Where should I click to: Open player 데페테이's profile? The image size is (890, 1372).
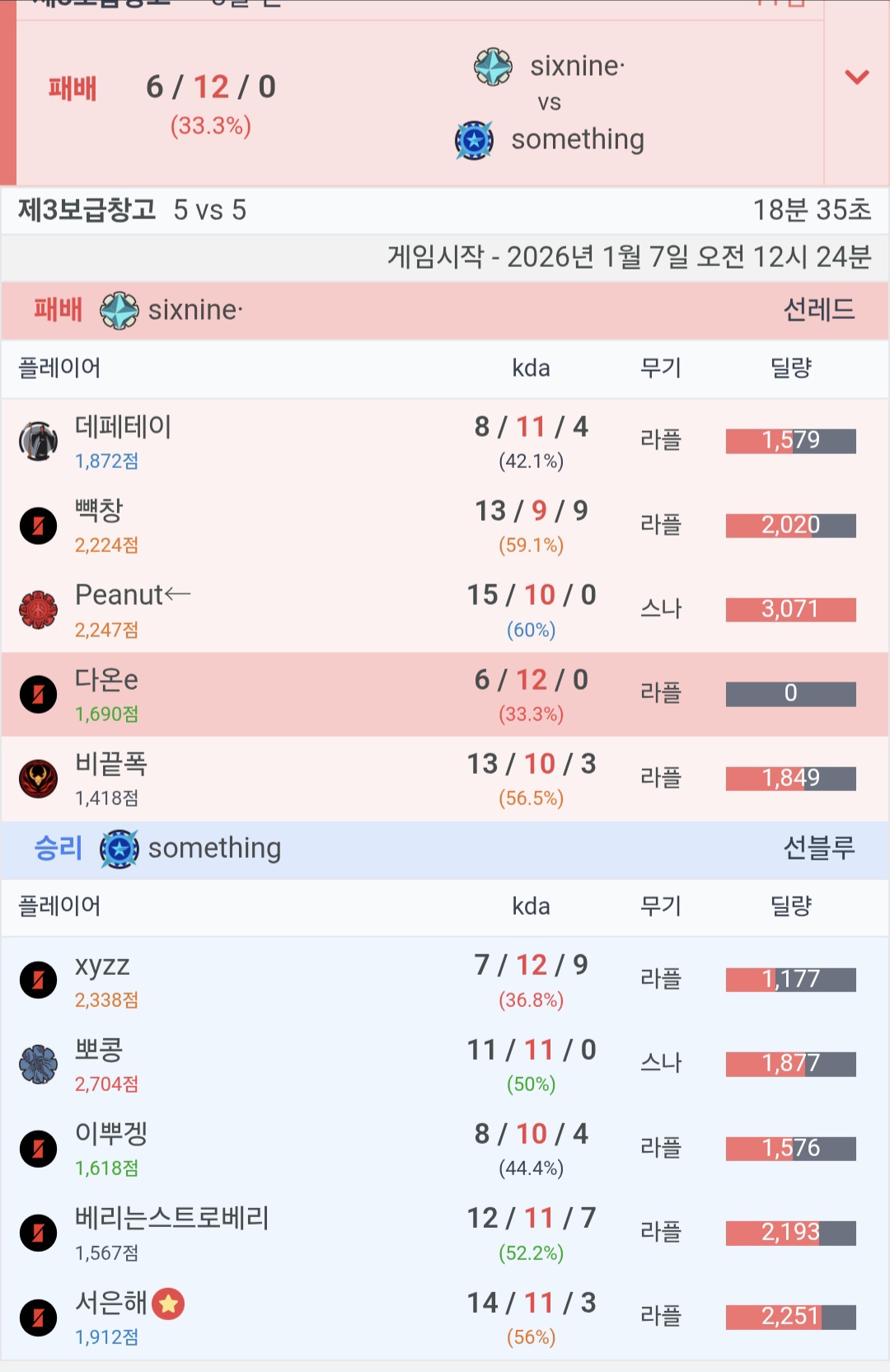pos(123,428)
